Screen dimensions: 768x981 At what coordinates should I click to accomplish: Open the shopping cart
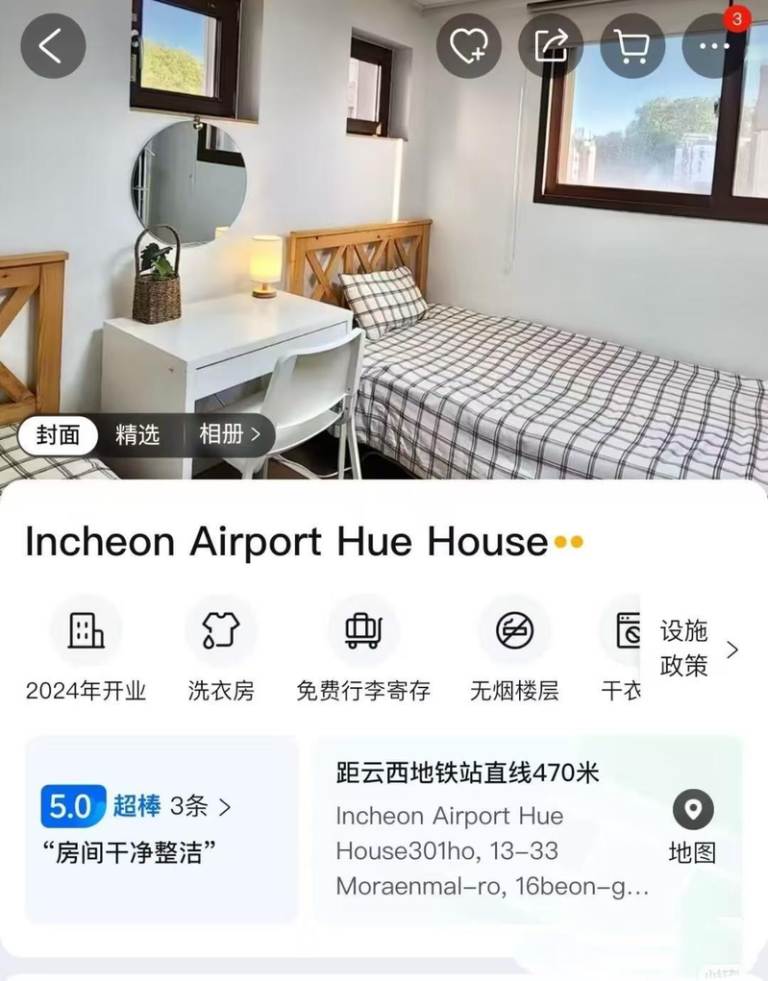[632, 46]
